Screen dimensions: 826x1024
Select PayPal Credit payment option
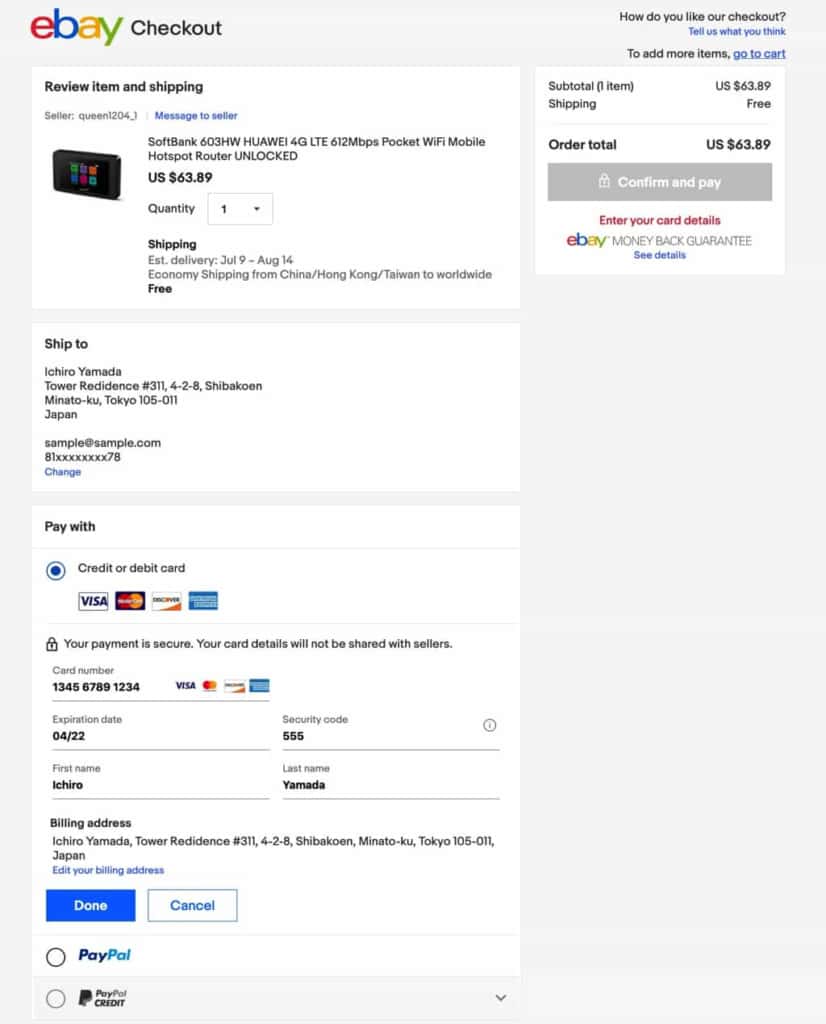click(57, 998)
